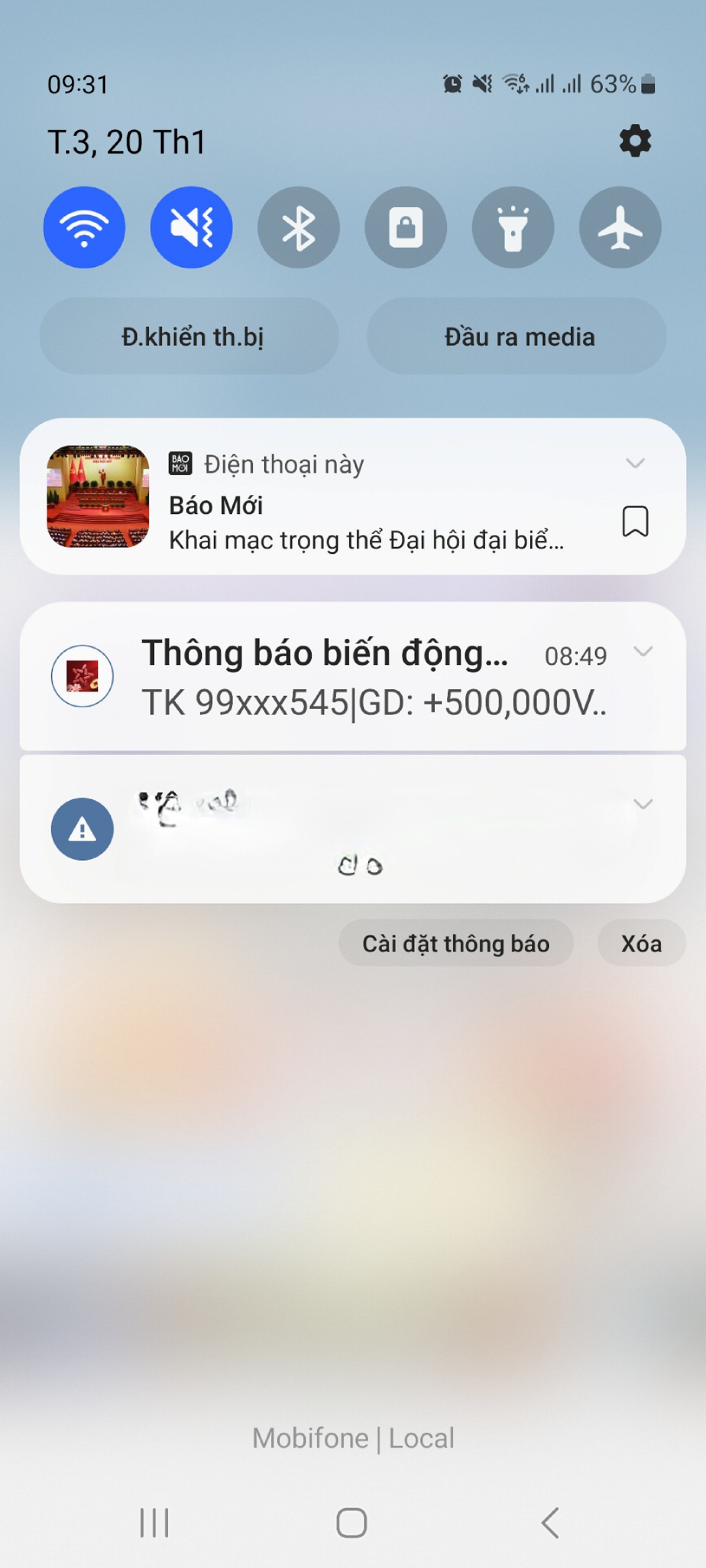Viewport: 706px width, 1568px height.
Task: Open Cài đặt thông báo settings
Action: (x=456, y=943)
